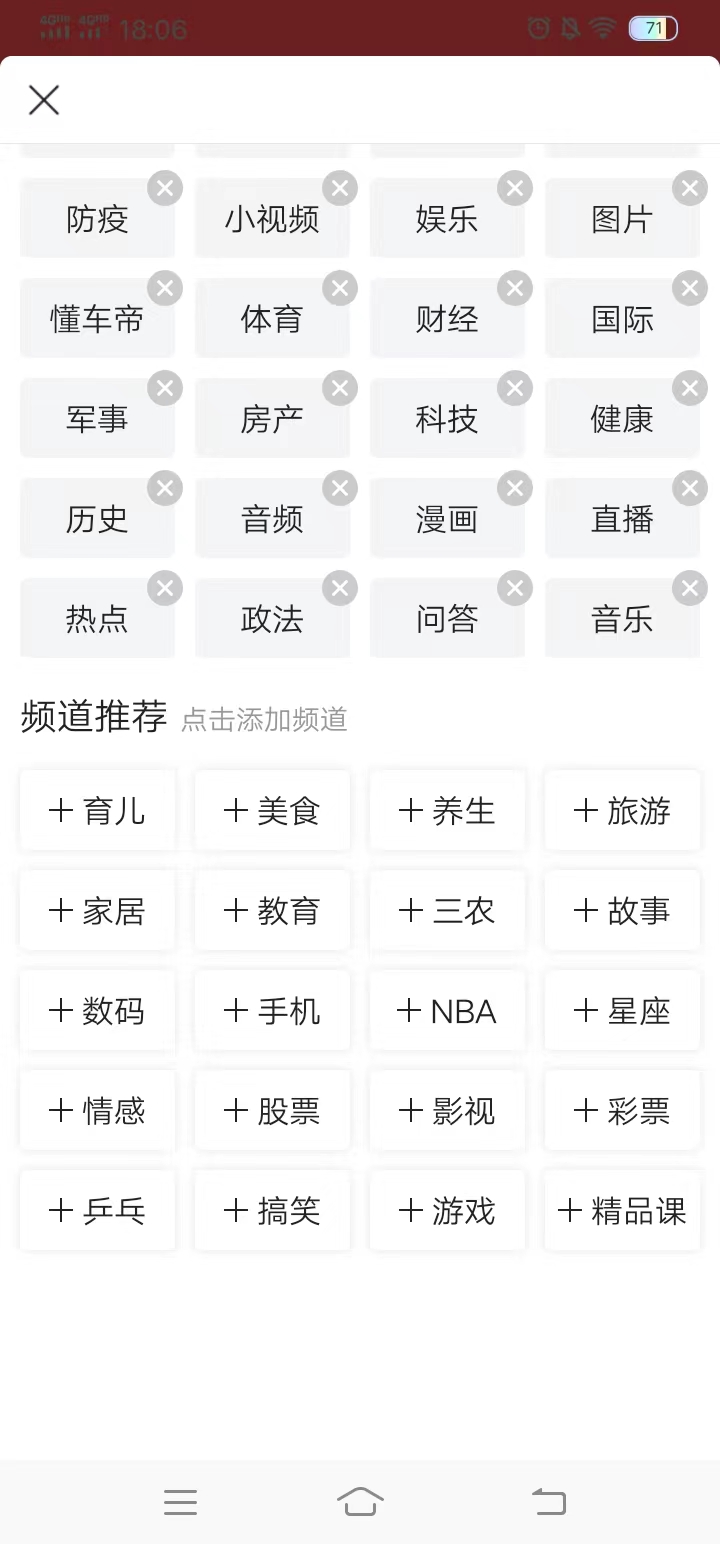
Task: Select the 财经 channel tile
Action: click(447, 318)
